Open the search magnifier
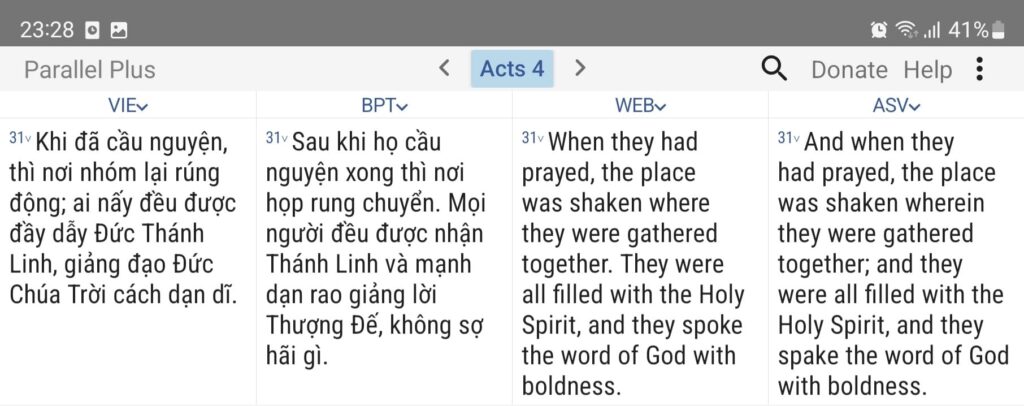Image resolution: width=1024 pixels, height=406 pixels. click(774, 69)
